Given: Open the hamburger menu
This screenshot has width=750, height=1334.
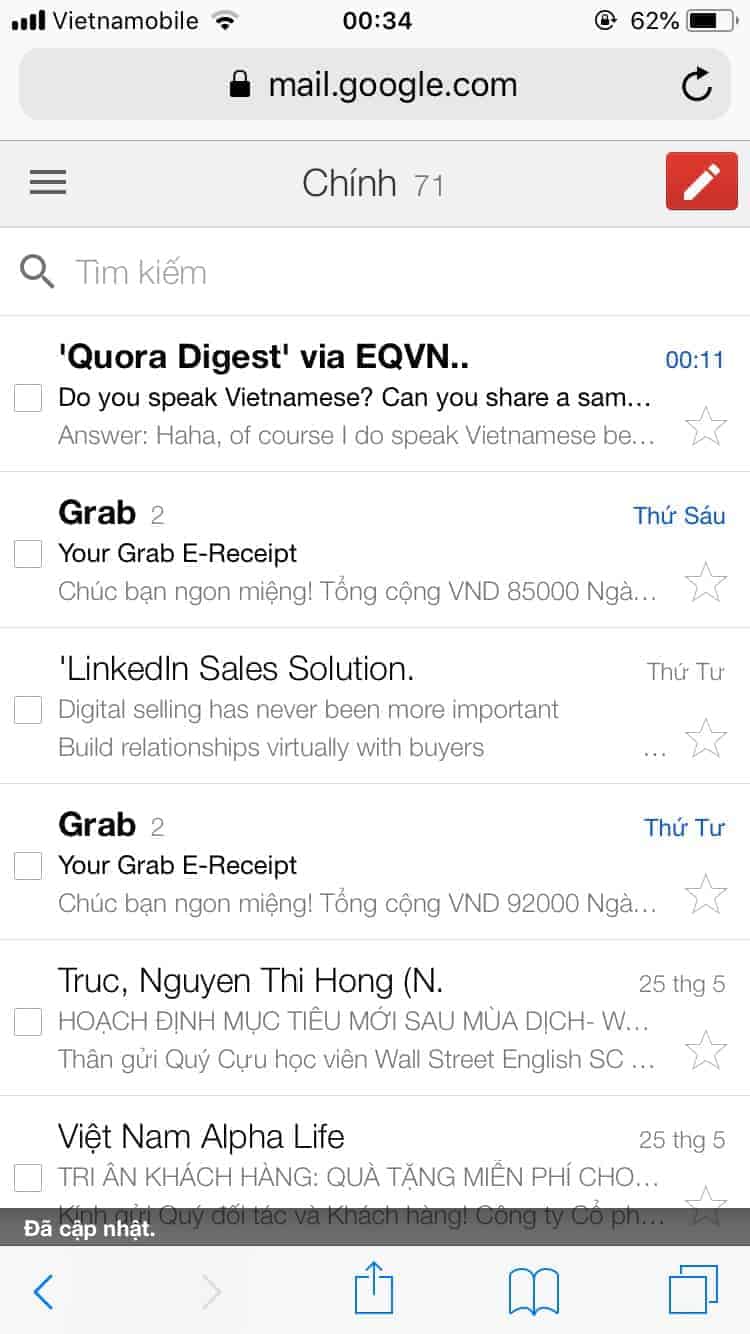Looking at the screenshot, I should coord(48,182).
